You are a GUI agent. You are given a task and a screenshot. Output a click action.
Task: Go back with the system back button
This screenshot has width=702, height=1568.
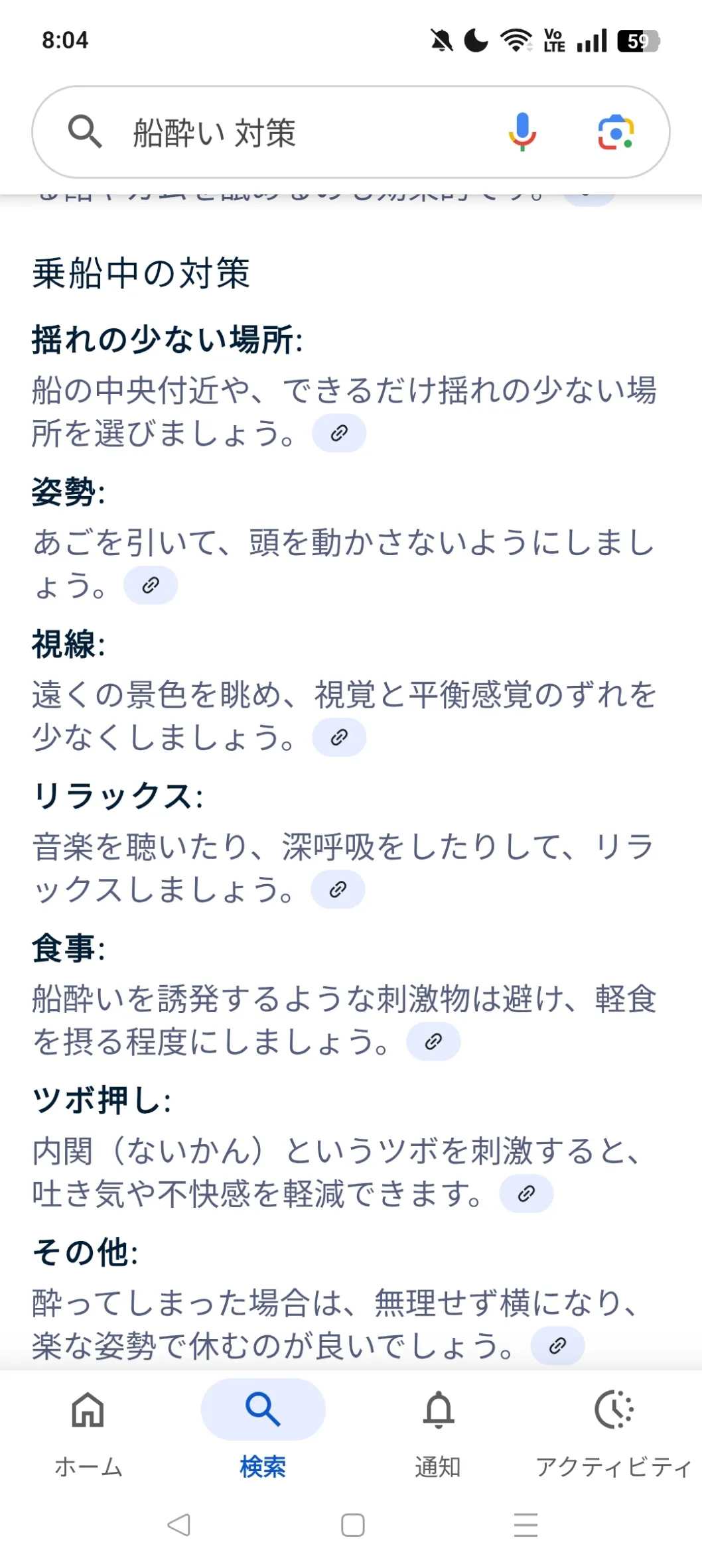(x=178, y=1525)
